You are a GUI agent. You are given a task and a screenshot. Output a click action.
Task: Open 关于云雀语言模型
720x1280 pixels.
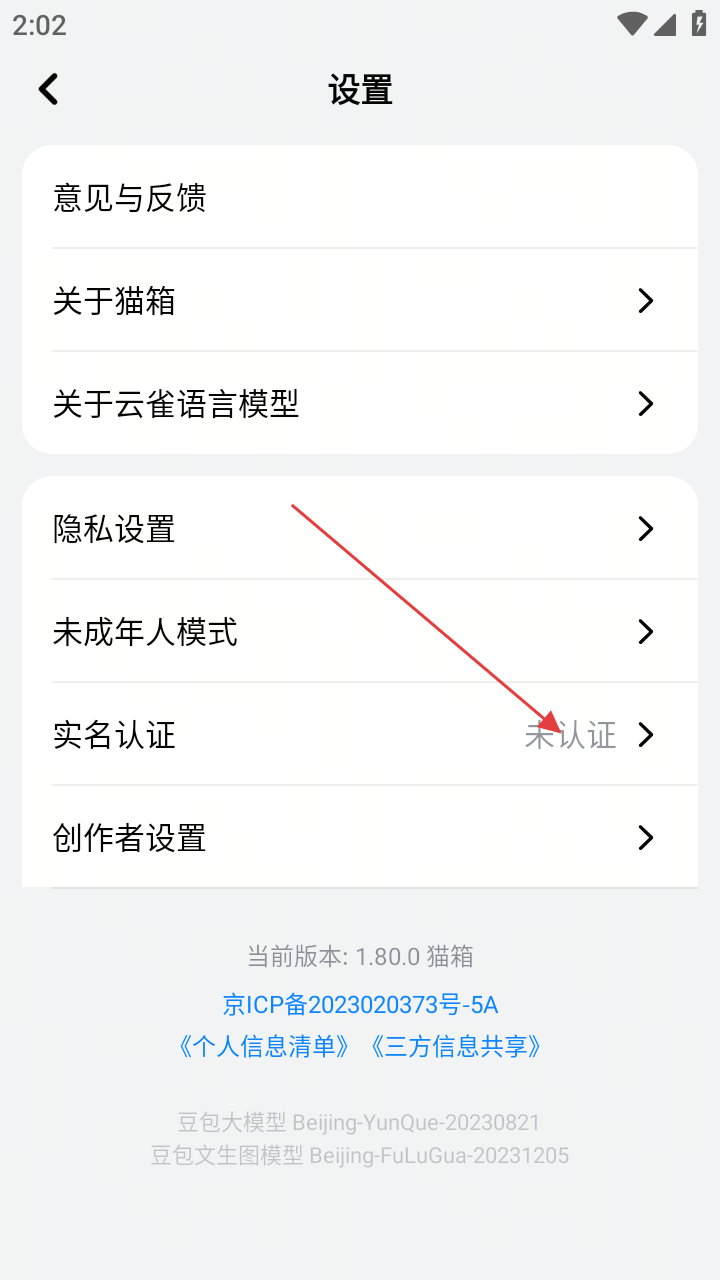(x=360, y=404)
